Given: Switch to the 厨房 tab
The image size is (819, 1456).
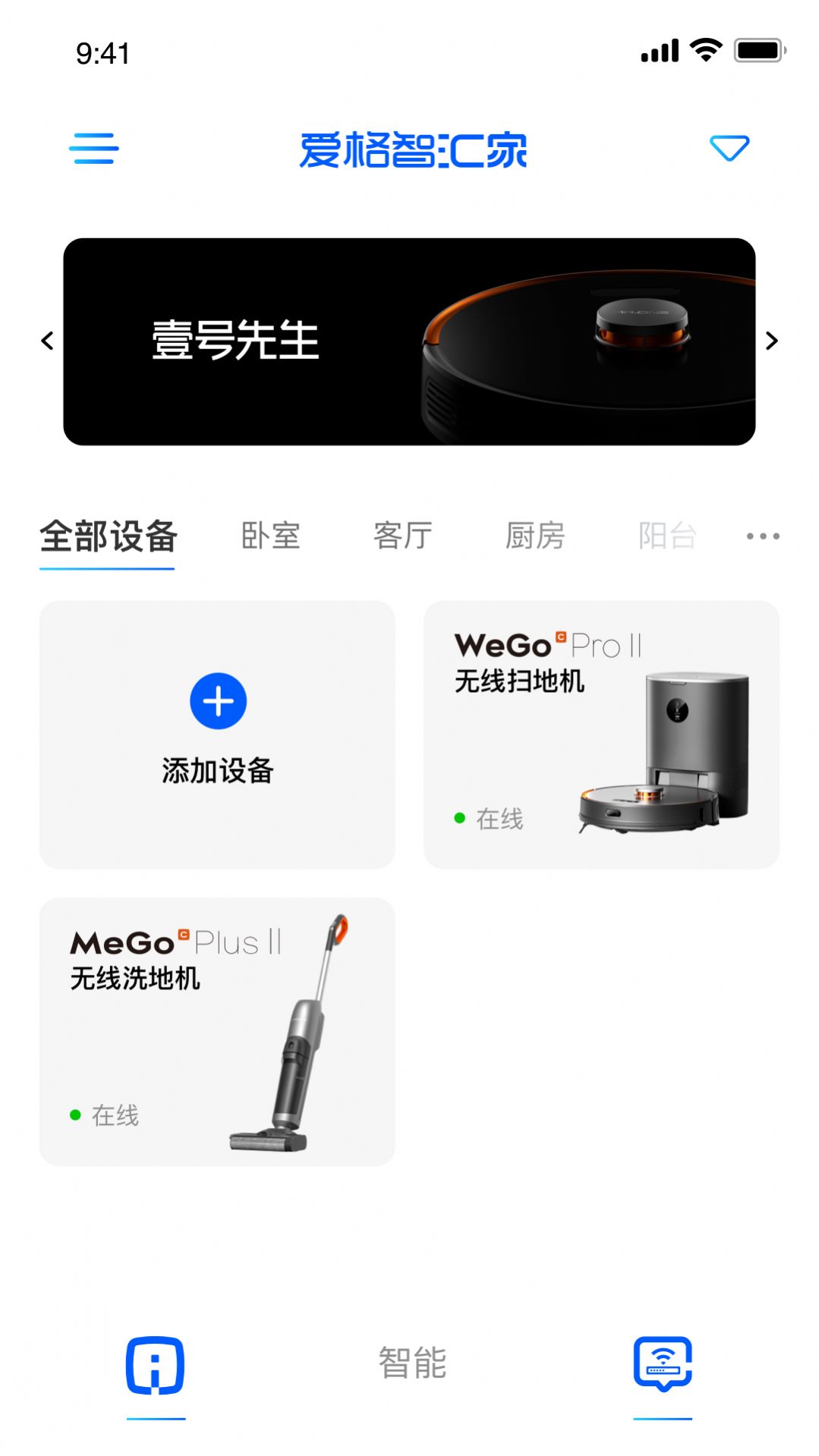Looking at the screenshot, I should tap(537, 536).
